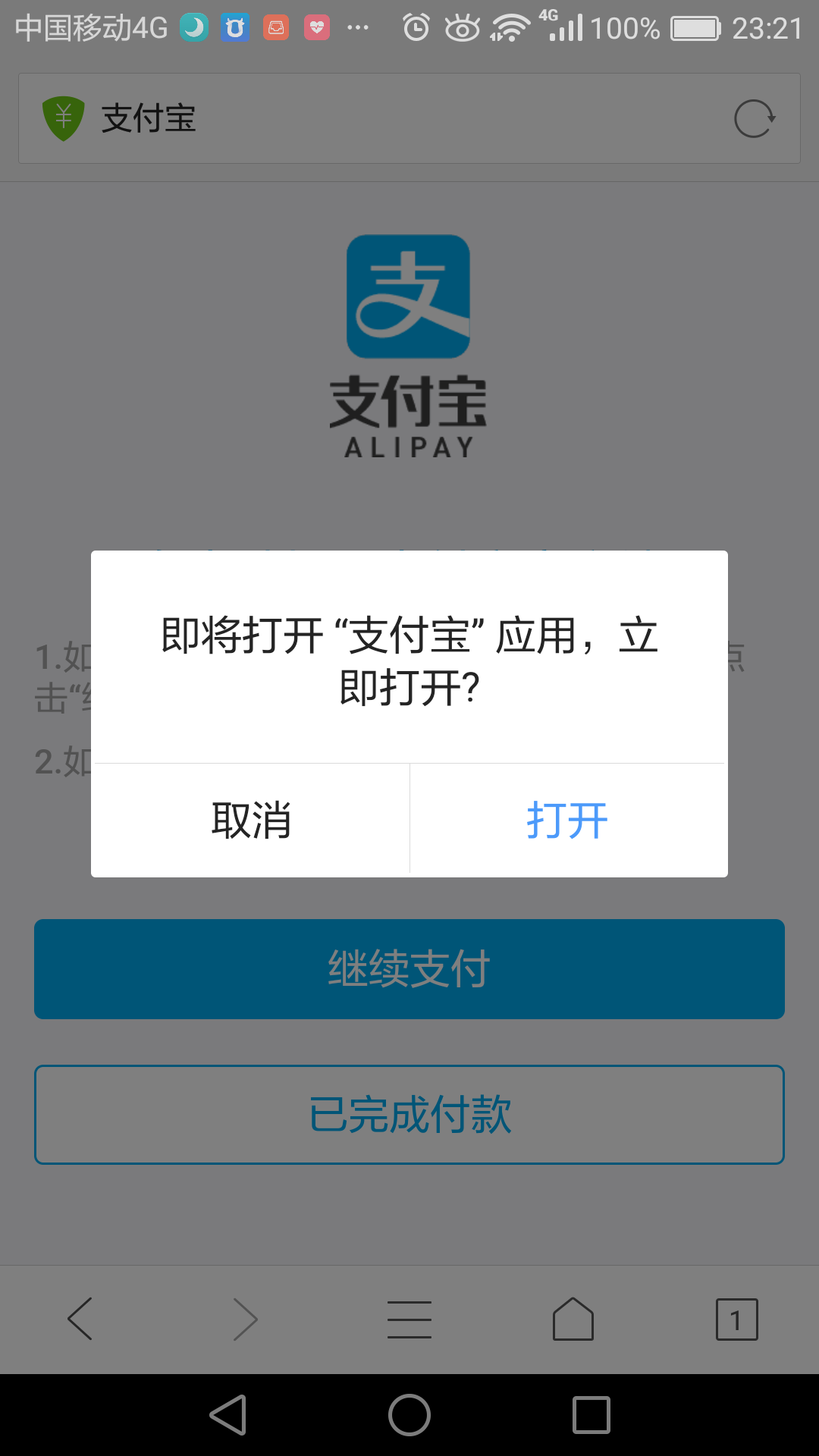
Task: Reload the page with refresh icon
Action: [x=755, y=119]
